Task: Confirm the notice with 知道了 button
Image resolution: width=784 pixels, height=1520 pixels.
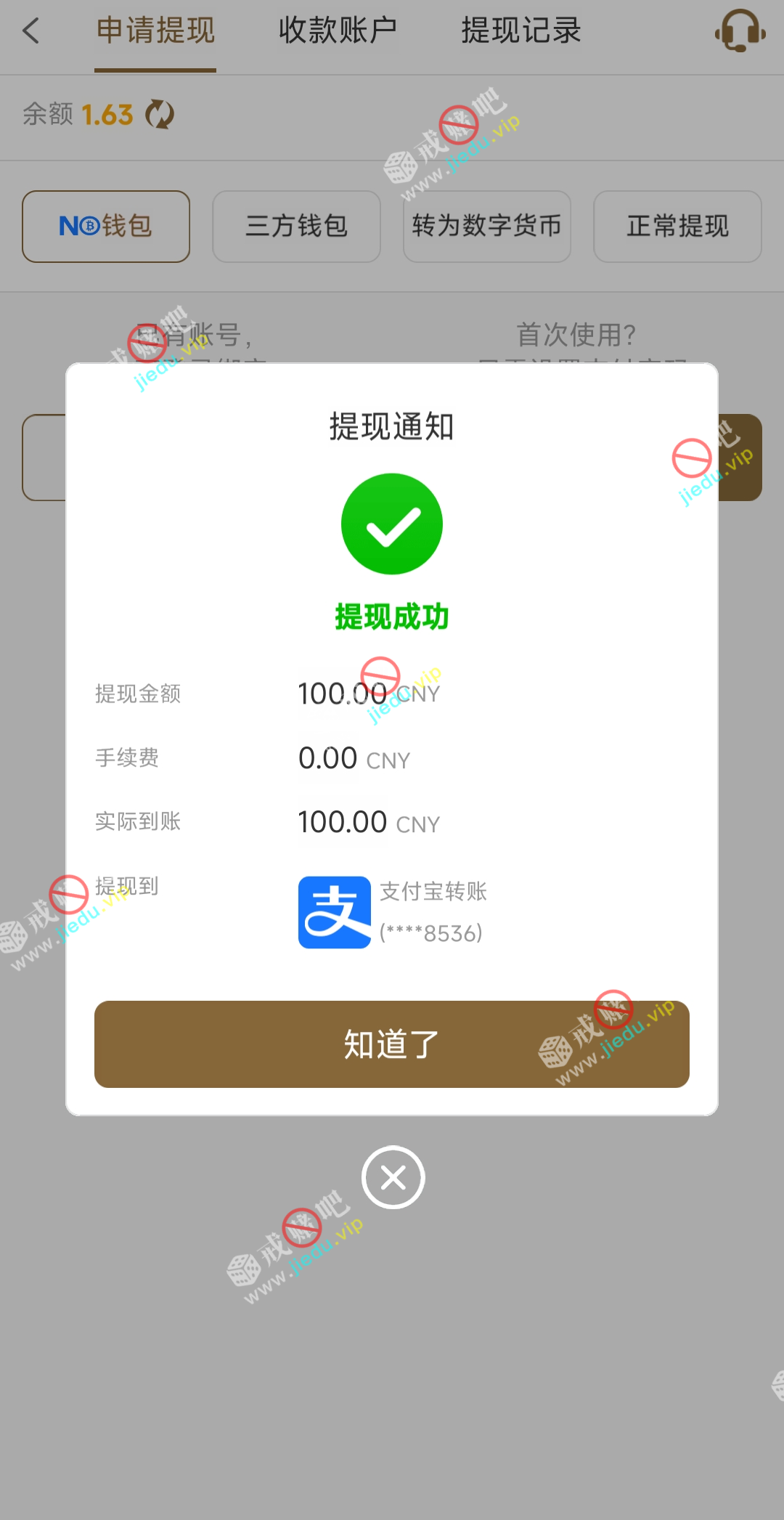Action: tap(391, 1044)
